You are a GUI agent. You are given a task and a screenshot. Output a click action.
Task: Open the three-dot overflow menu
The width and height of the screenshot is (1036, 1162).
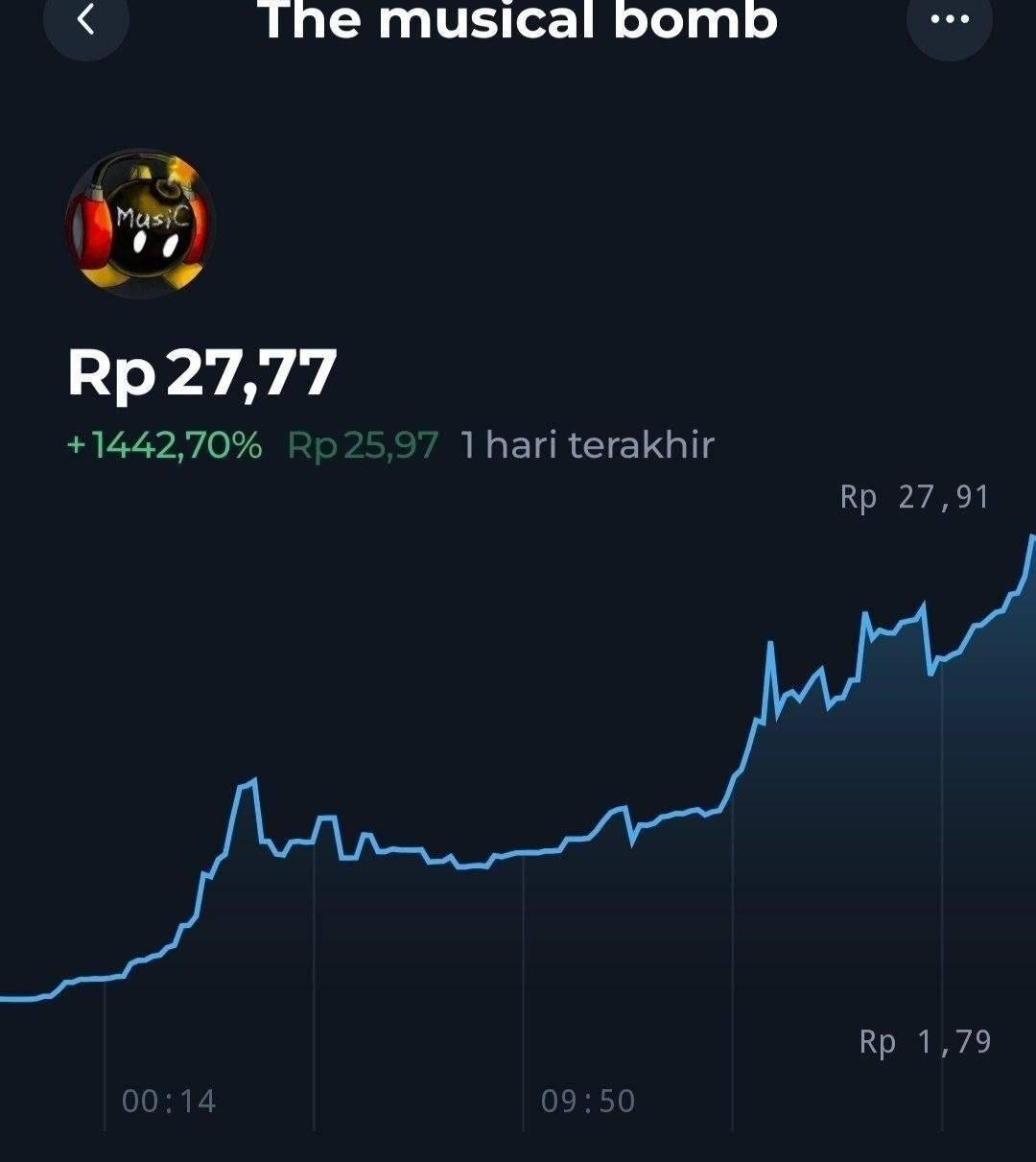pyautogui.click(x=950, y=21)
